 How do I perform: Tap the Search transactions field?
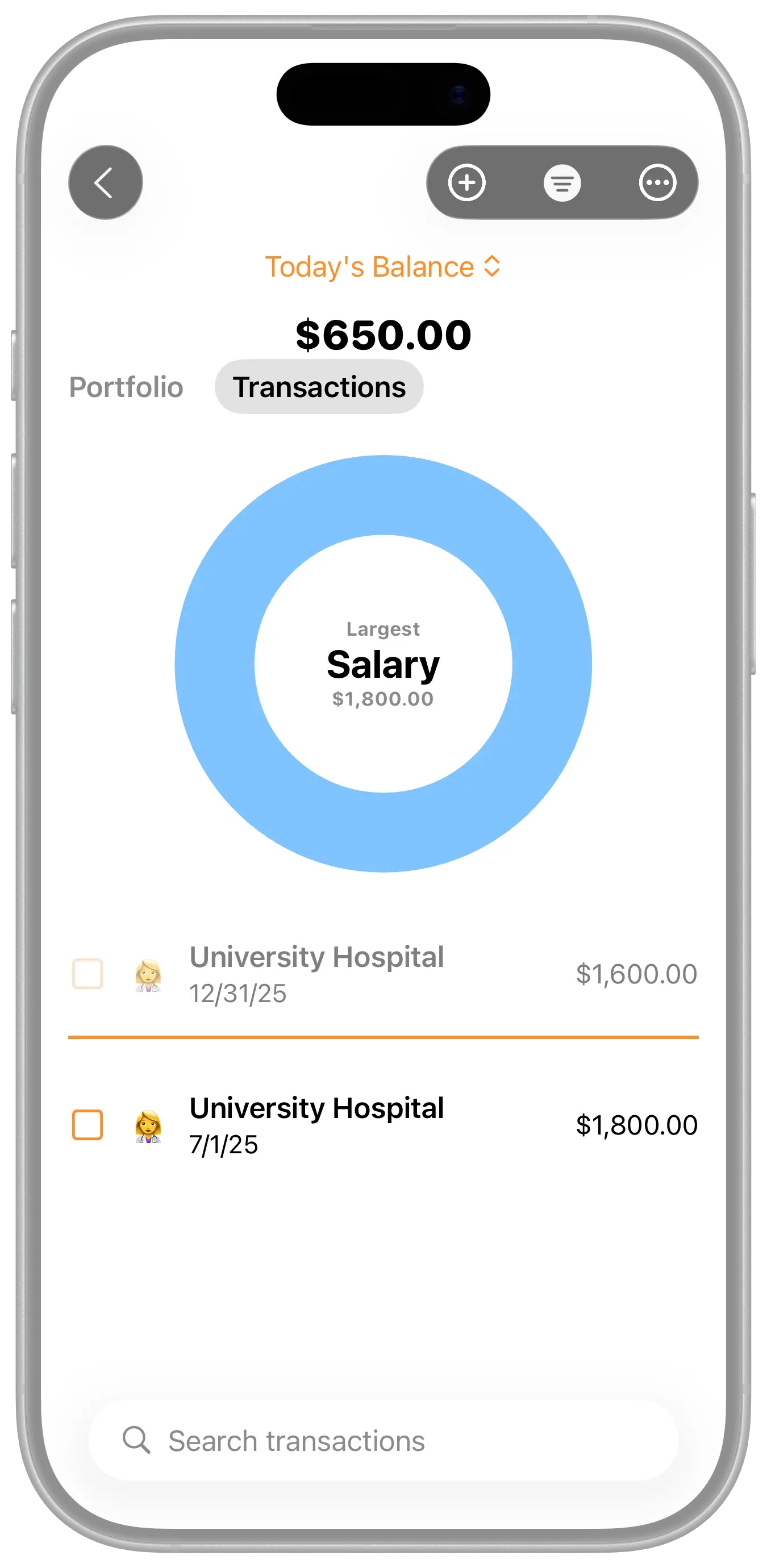click(383, 1441)
